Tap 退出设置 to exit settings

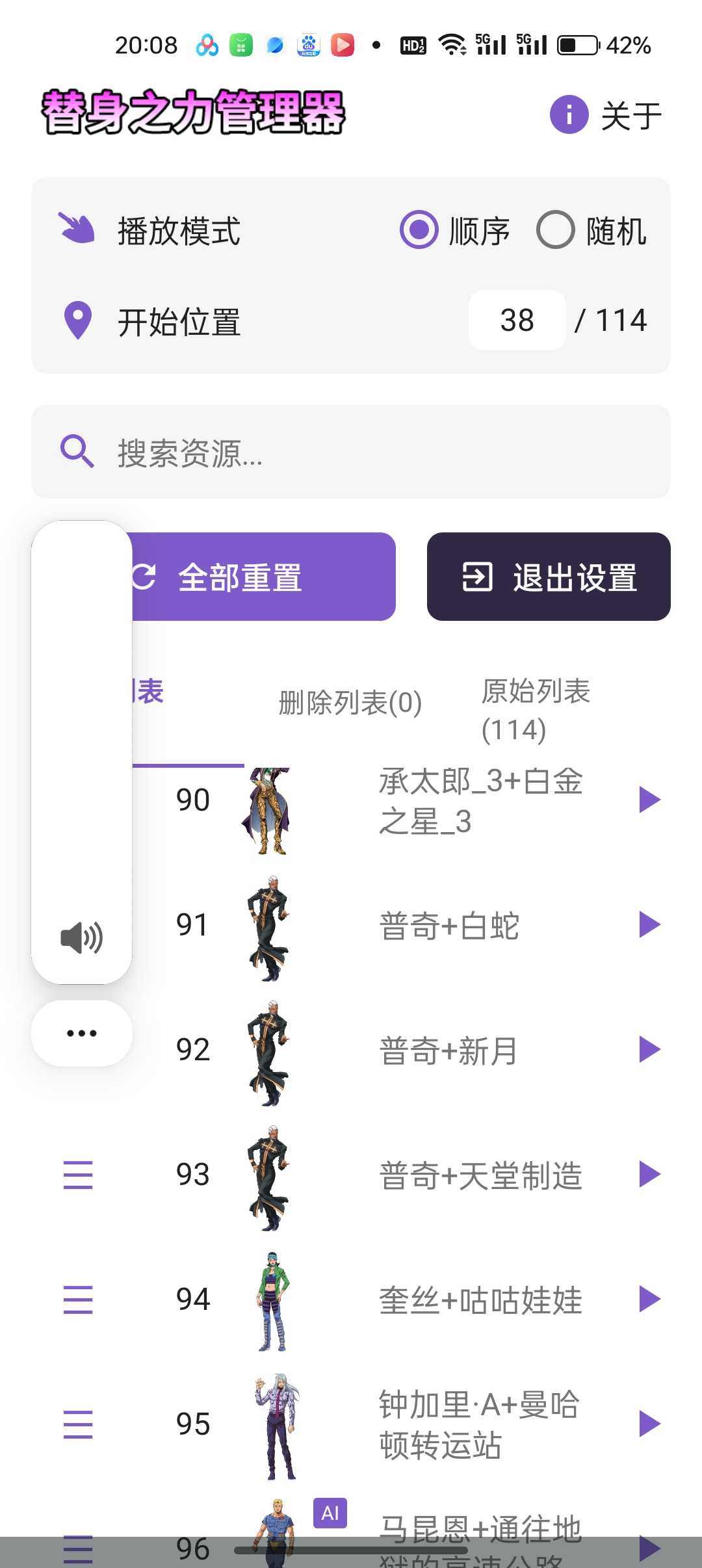[x=549, y=577]
